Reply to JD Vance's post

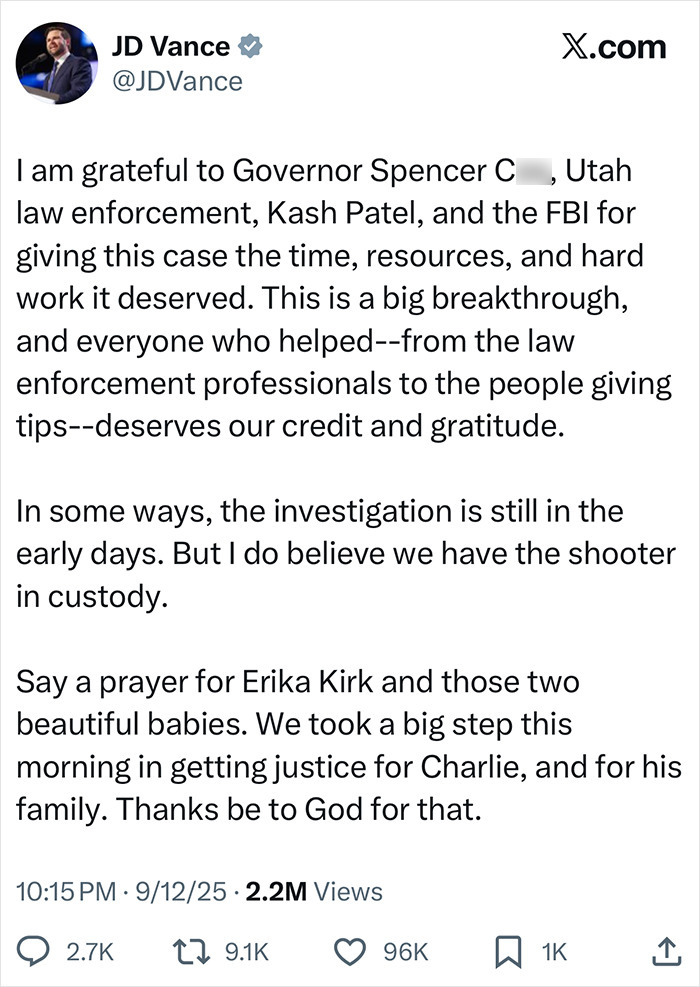tap(35, 951)
